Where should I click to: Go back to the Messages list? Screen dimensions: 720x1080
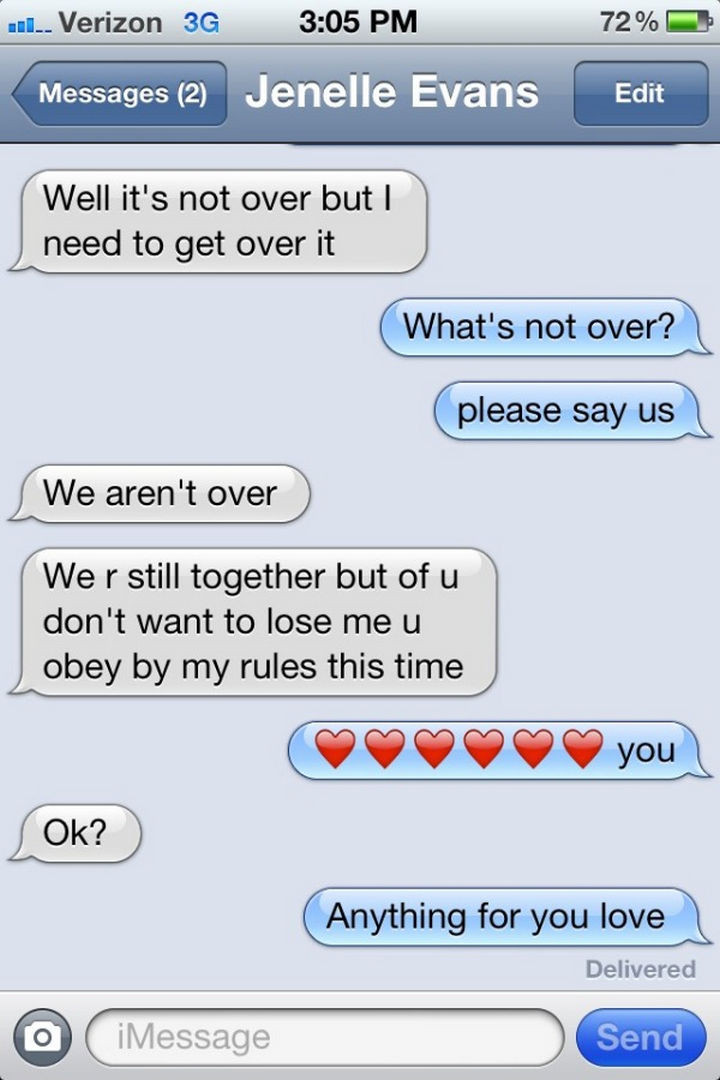pyautogui.click(x=120, y=94)
